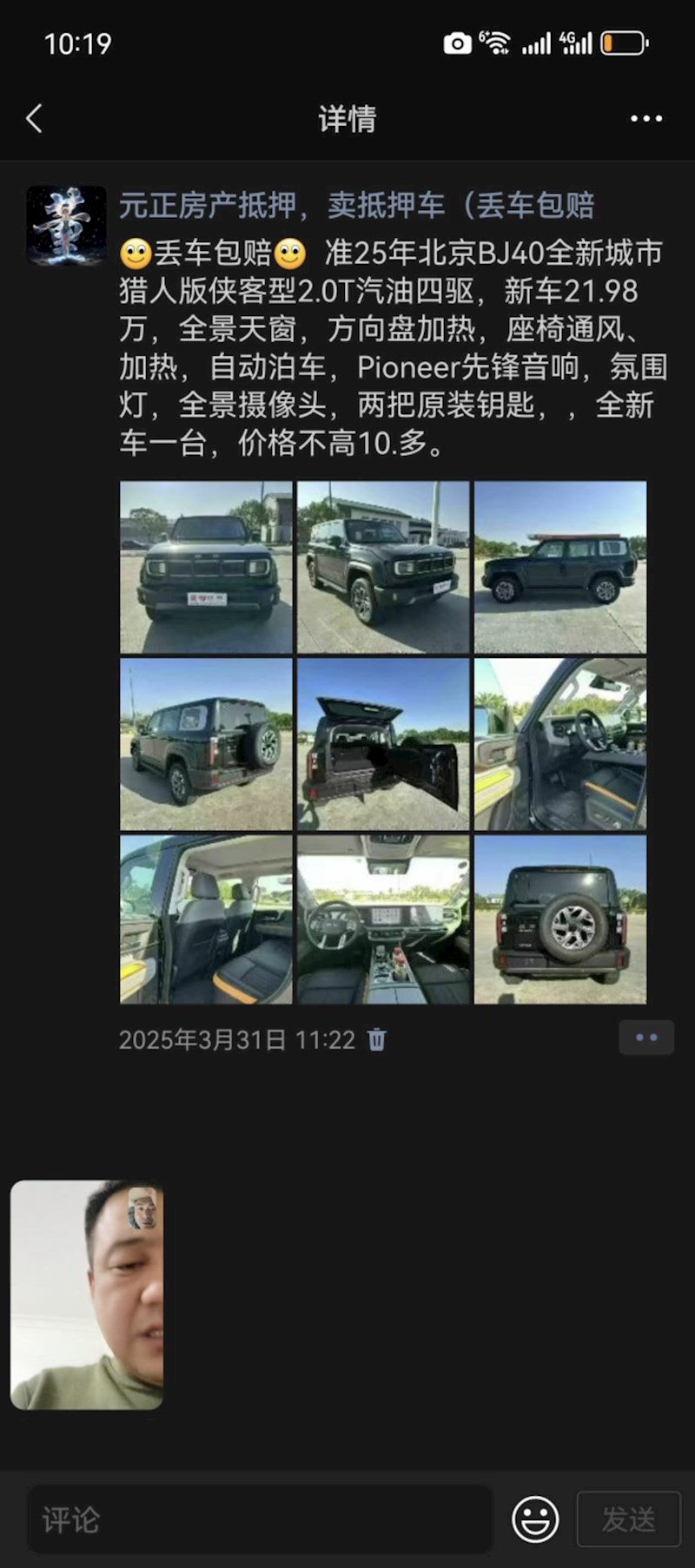View the open rear trunk photo

pyautogui.click(x=383, y=744)
